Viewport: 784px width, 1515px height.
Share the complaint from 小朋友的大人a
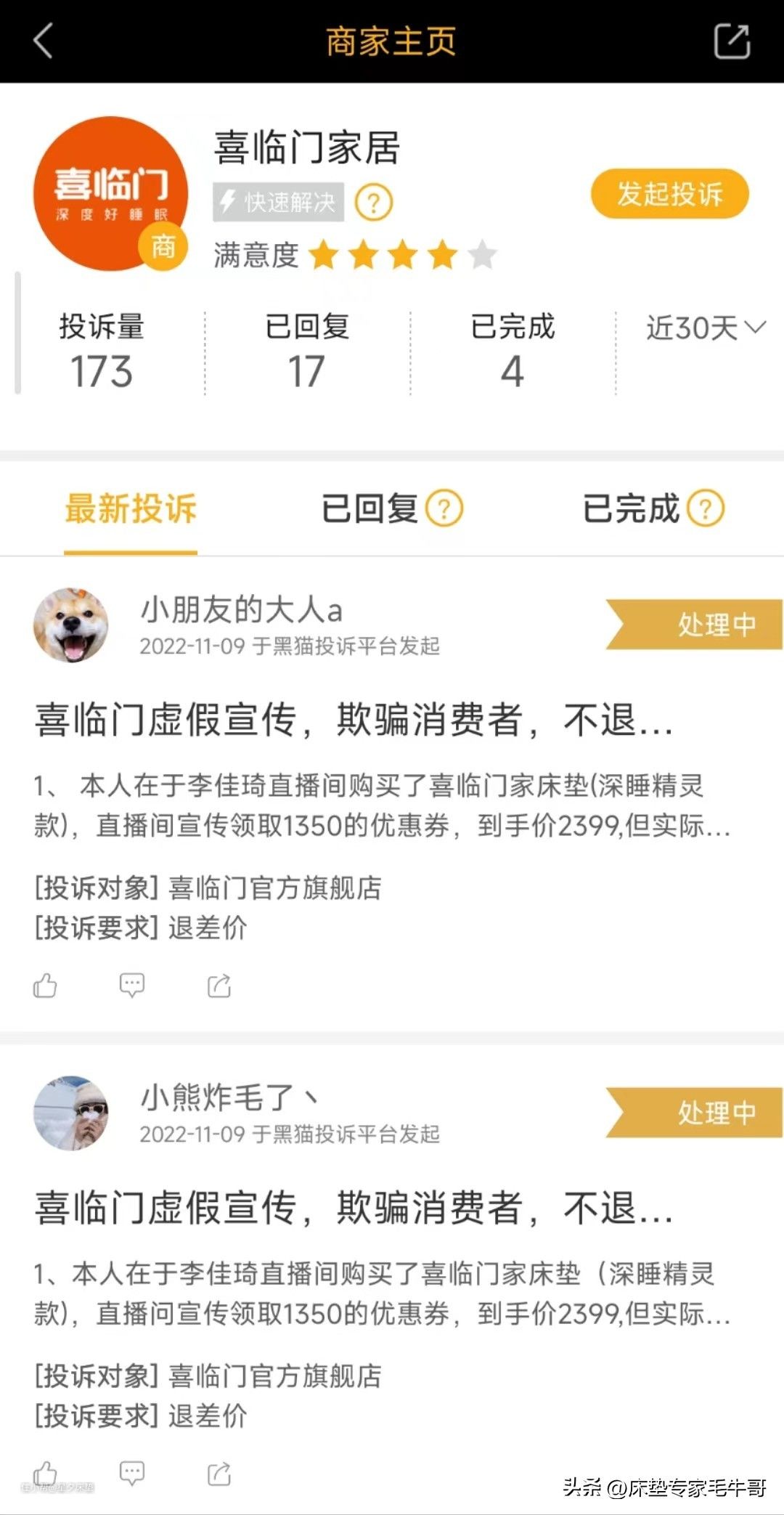pyautogui.click(x=219, y=986)
